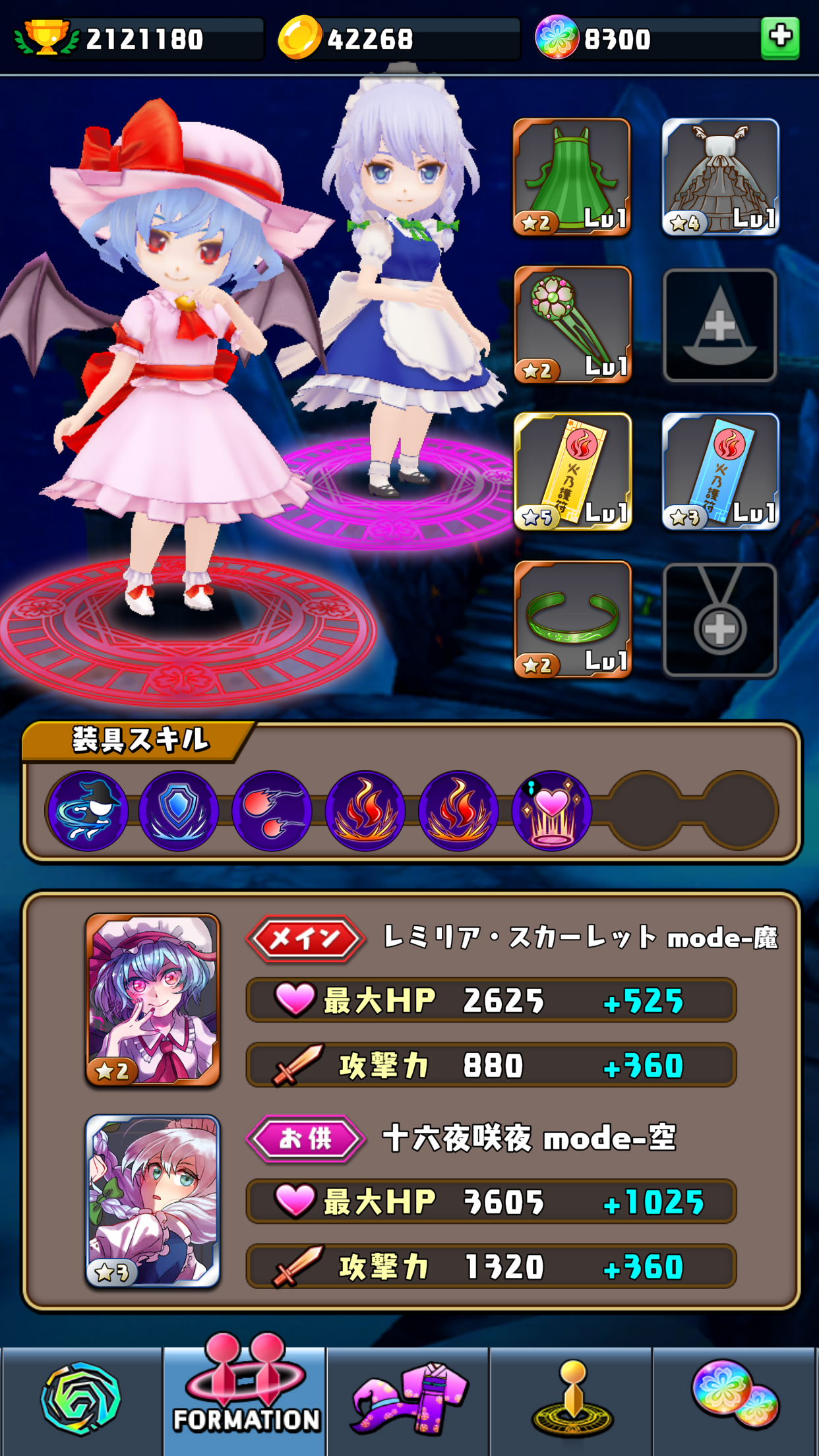Open the flower hairpin equipment slot
Viewport: 819px width, 1456px height.
(x=572, y=324)
